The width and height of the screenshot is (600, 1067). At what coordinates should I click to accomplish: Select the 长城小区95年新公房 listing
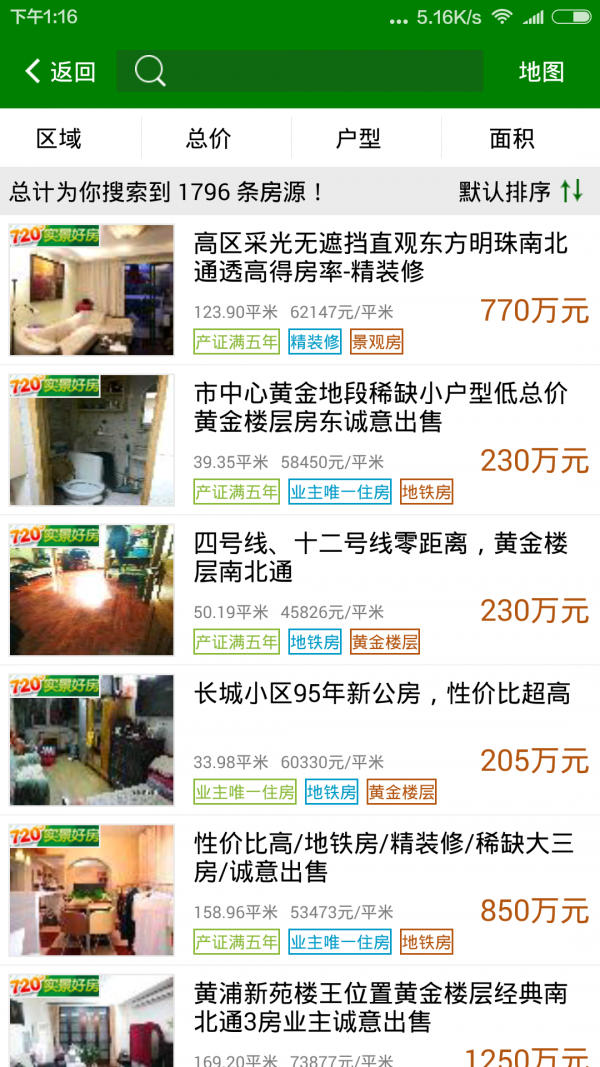coord(380,692)
